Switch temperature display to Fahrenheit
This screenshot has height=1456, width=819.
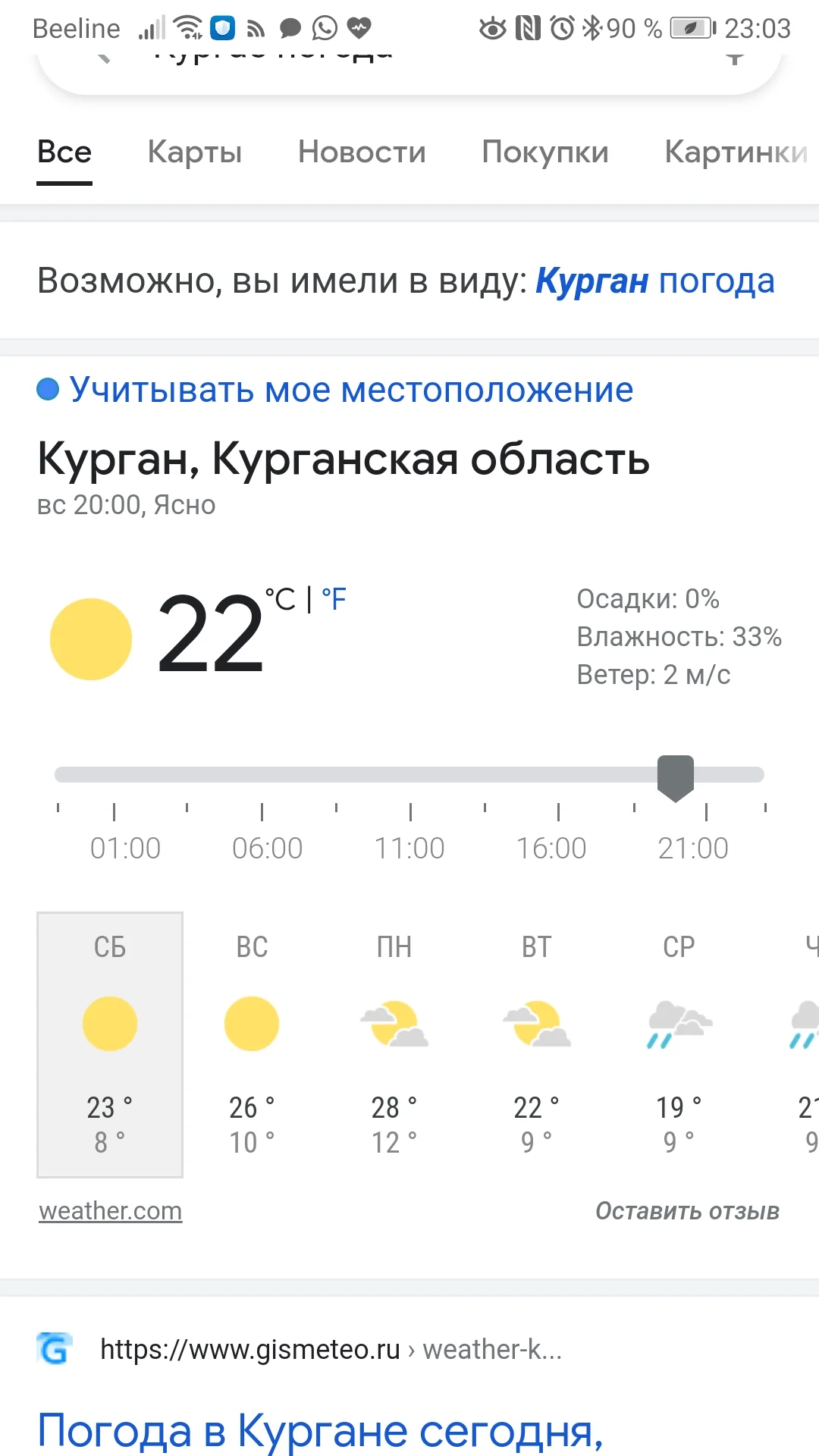pos(334,599)
